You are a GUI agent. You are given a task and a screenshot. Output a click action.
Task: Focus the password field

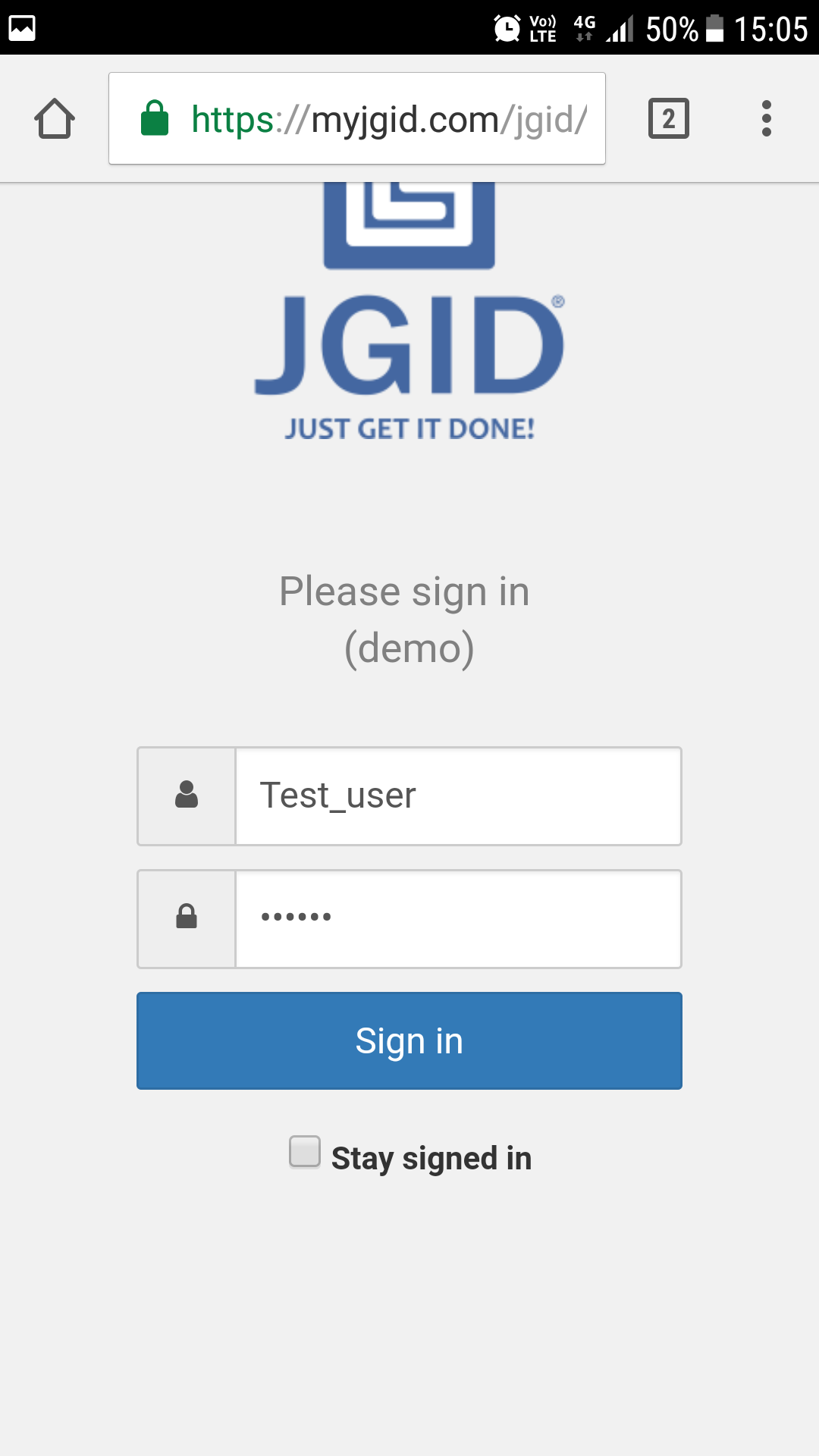click(458, 919)
